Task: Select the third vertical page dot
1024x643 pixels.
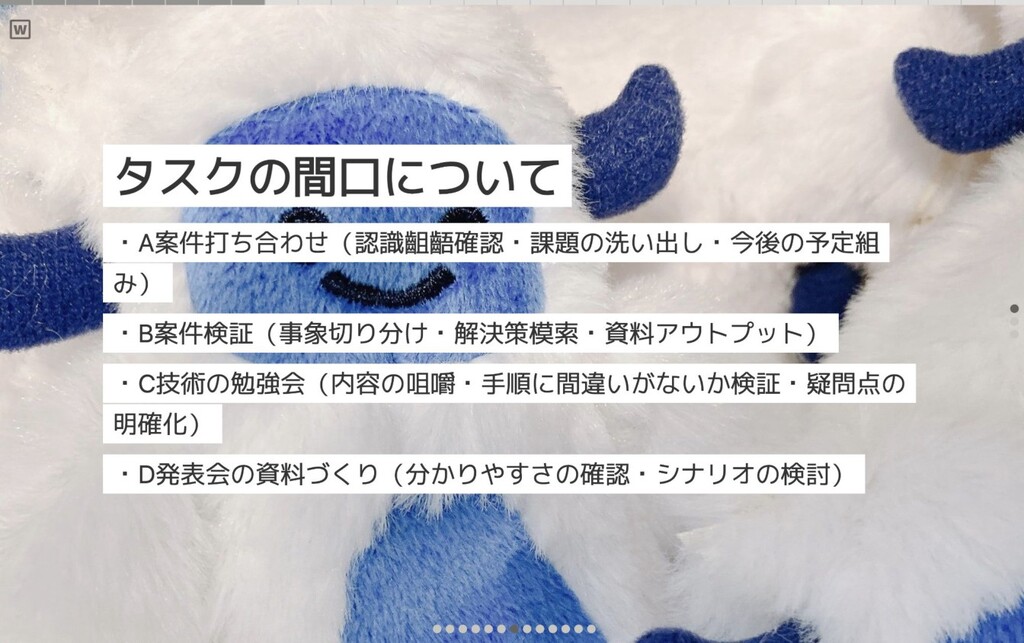Action: (x=1014, y=334)
